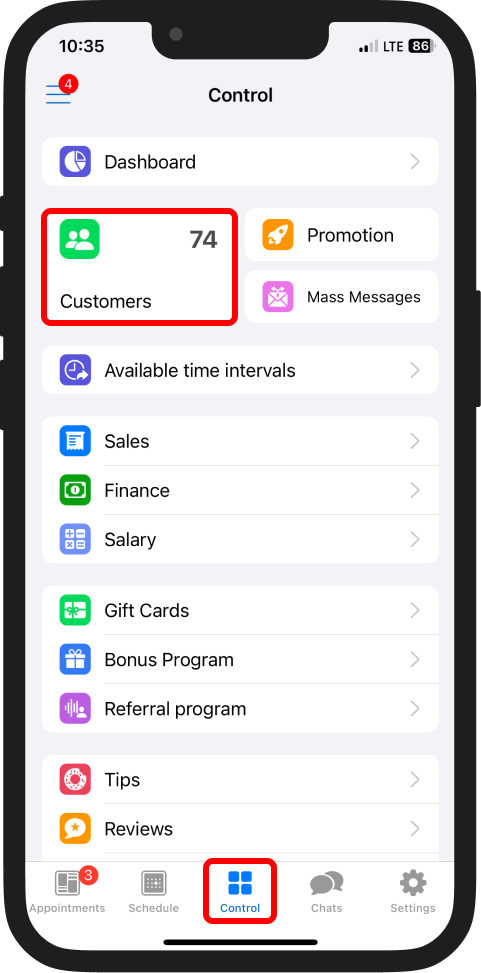Open the Tips row
The height and width of the screenshot is (973, 481).
click(240, 779)
